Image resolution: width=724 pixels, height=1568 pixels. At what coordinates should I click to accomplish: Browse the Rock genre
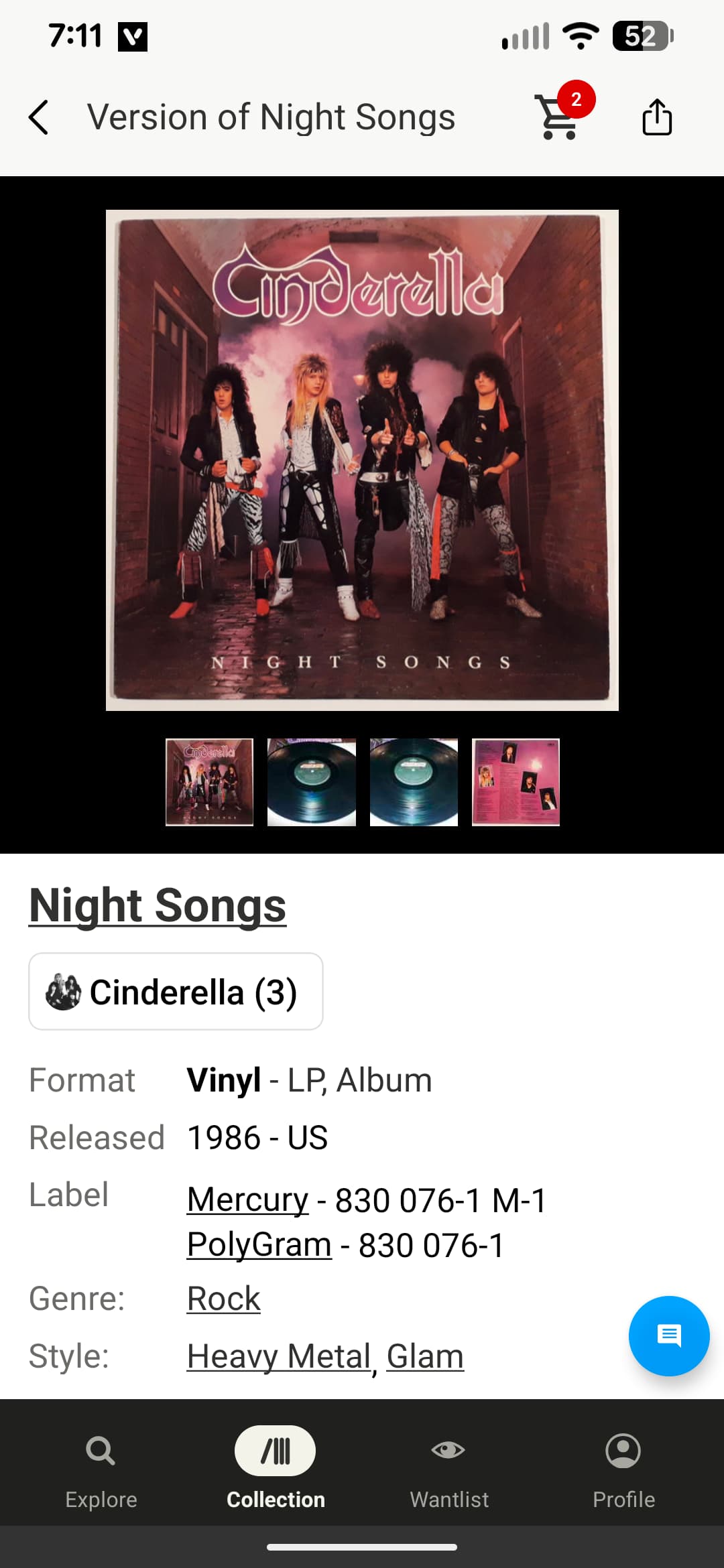pyautogui.click(x=223, y=1299)
